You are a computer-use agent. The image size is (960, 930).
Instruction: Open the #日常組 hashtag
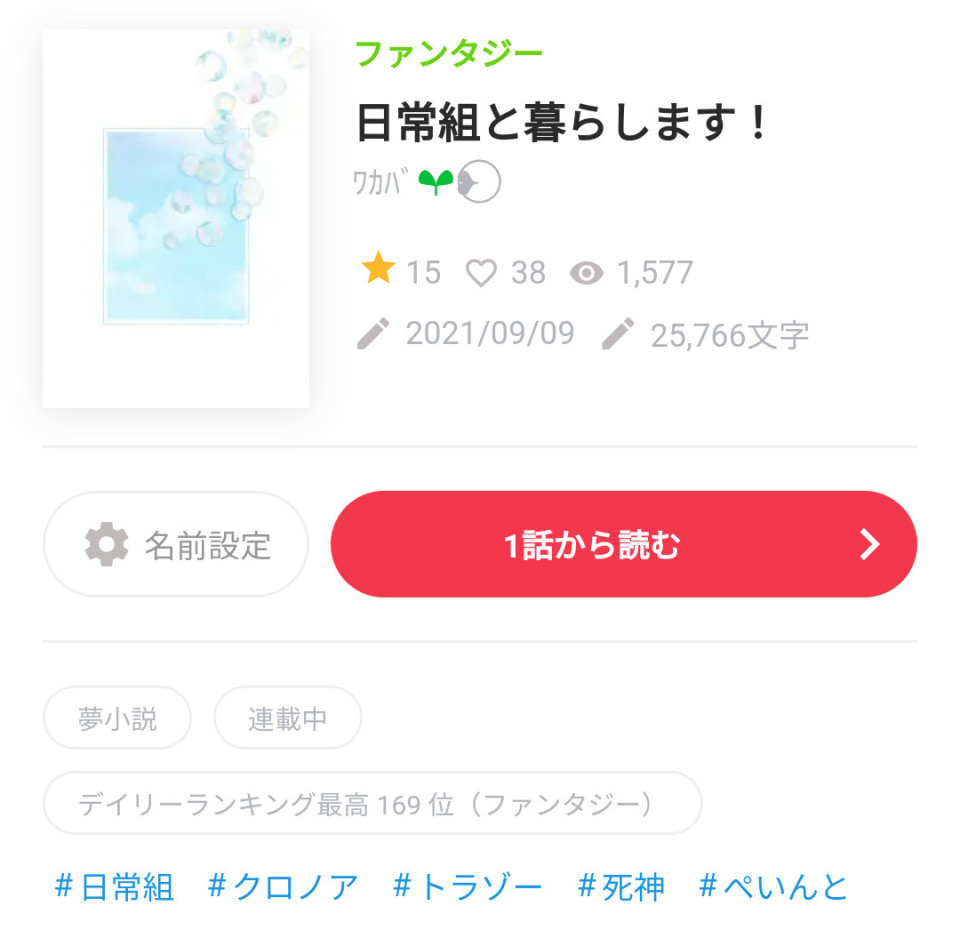pos(114,886)
